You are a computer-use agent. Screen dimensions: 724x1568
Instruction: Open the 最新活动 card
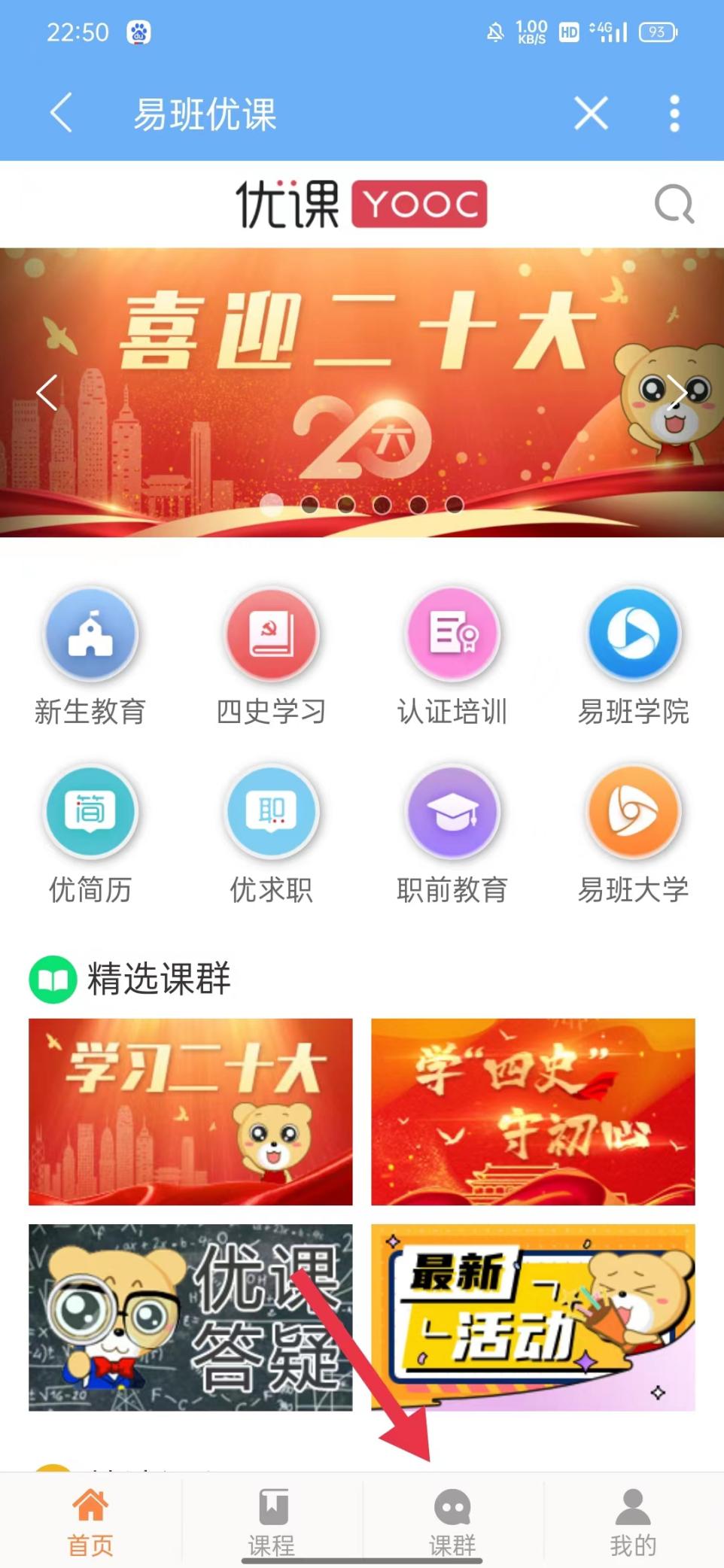click(533, 1317)
